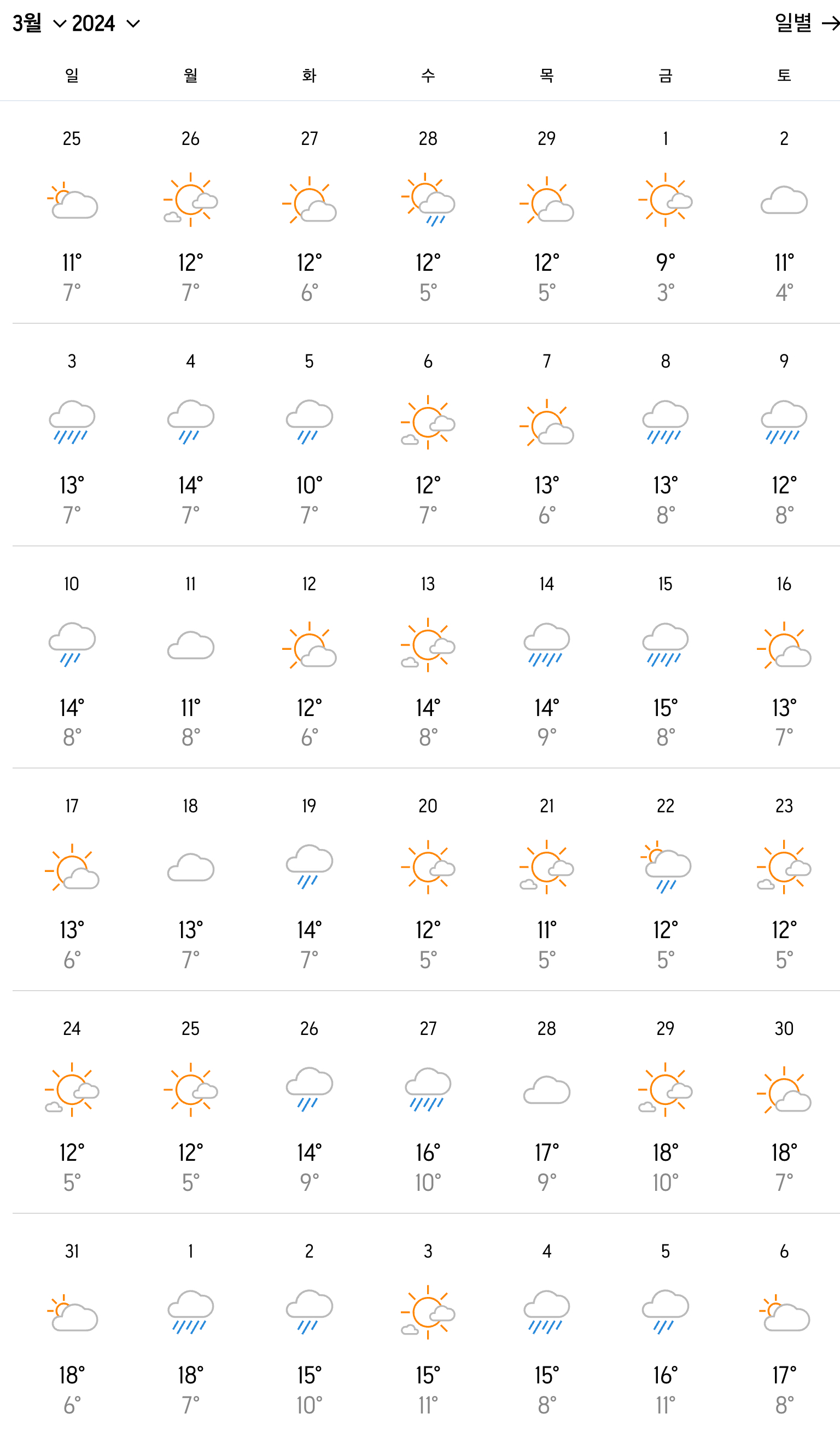Click the rain icon on March 3

pos(72,420)
